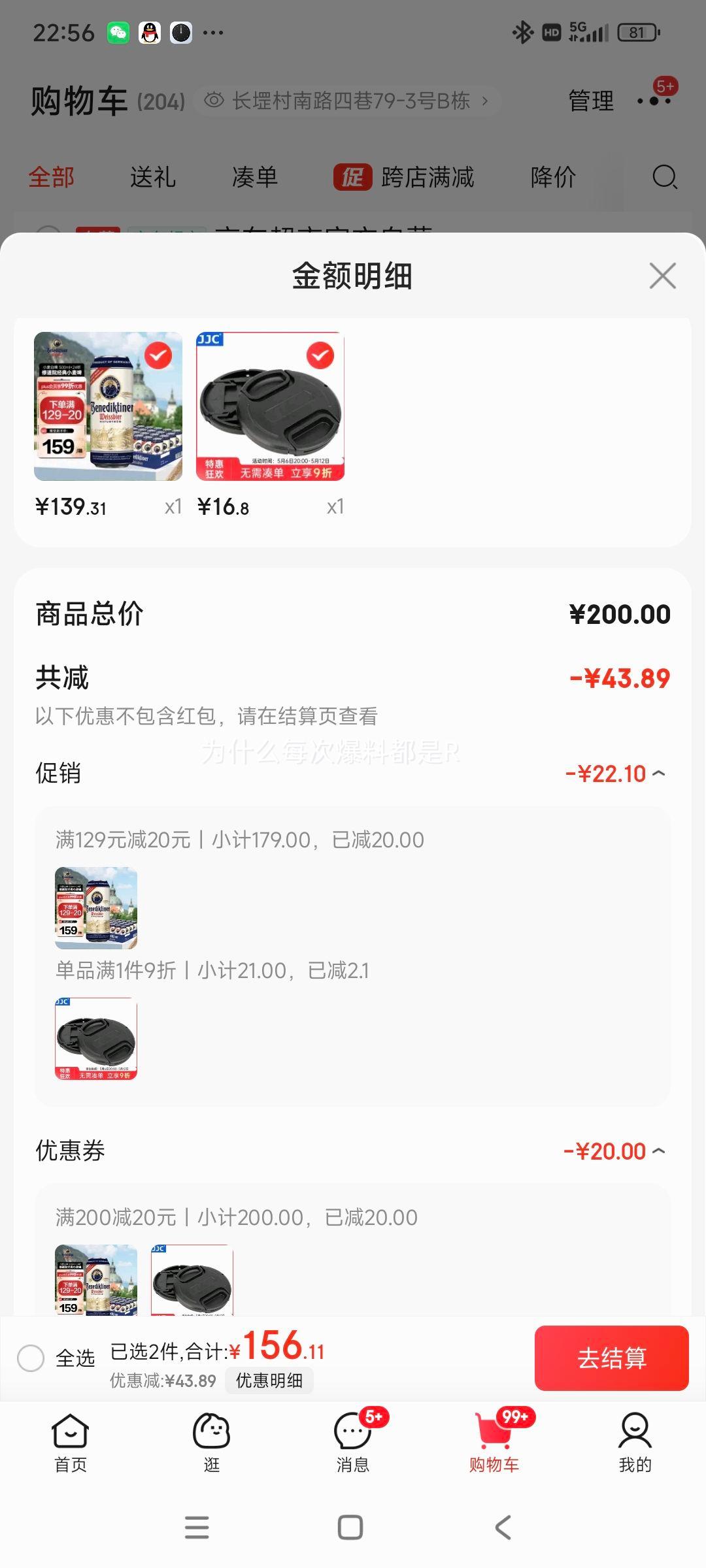Open the 购物车 tab
Viewport: 706px width, 1568px height.
point(494,1443)
